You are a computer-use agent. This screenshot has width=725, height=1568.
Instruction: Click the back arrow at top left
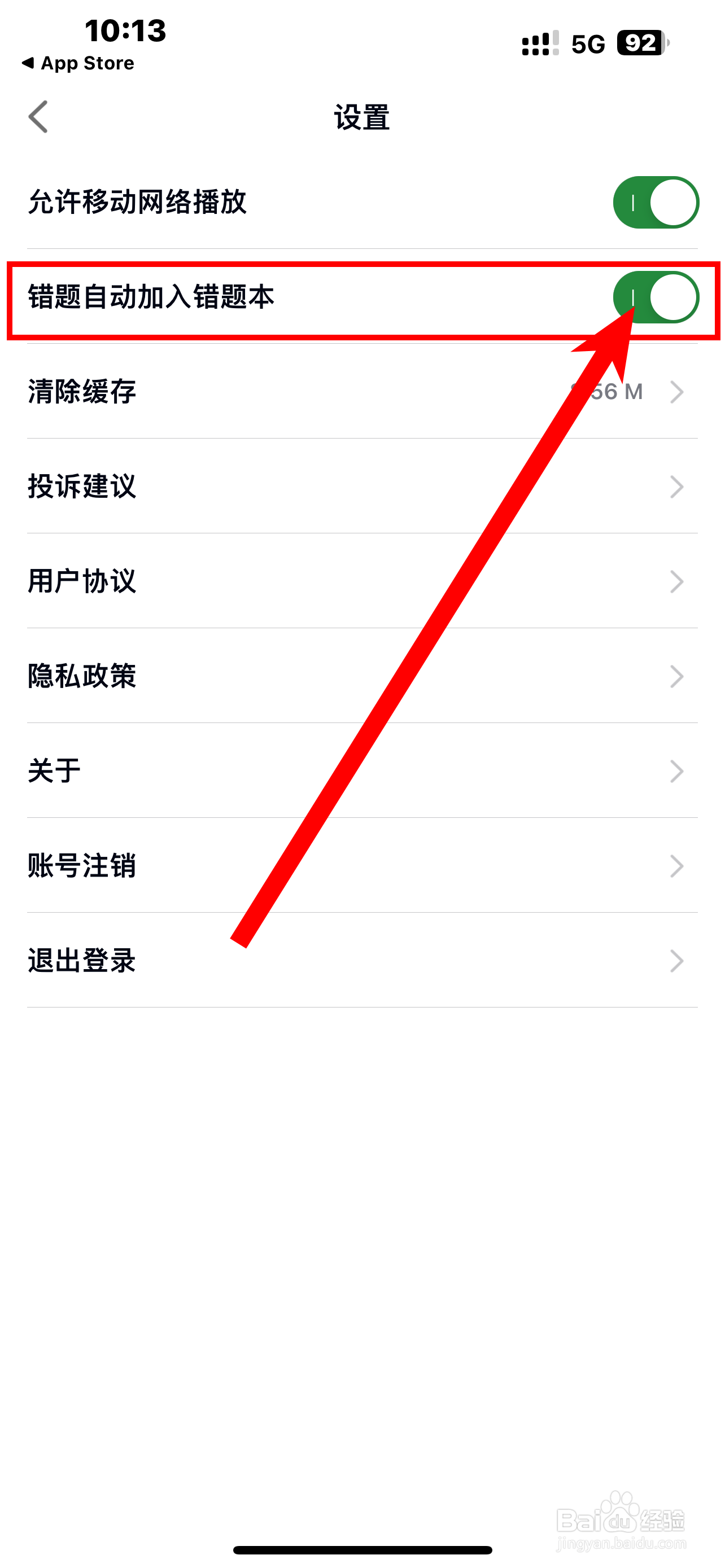point(39,117)
